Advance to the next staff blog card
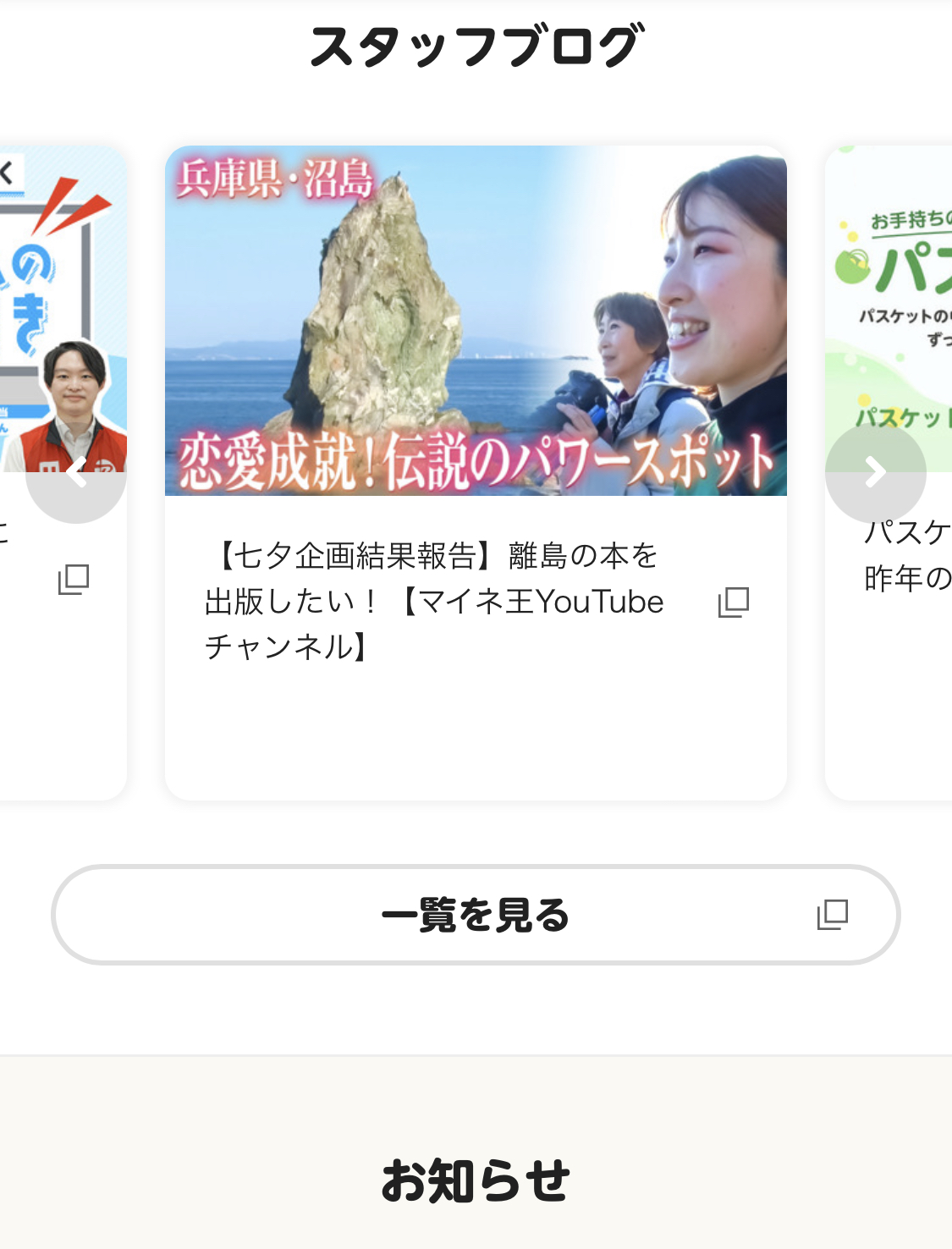Viewport: 952px width, 1249px height. 875,473
